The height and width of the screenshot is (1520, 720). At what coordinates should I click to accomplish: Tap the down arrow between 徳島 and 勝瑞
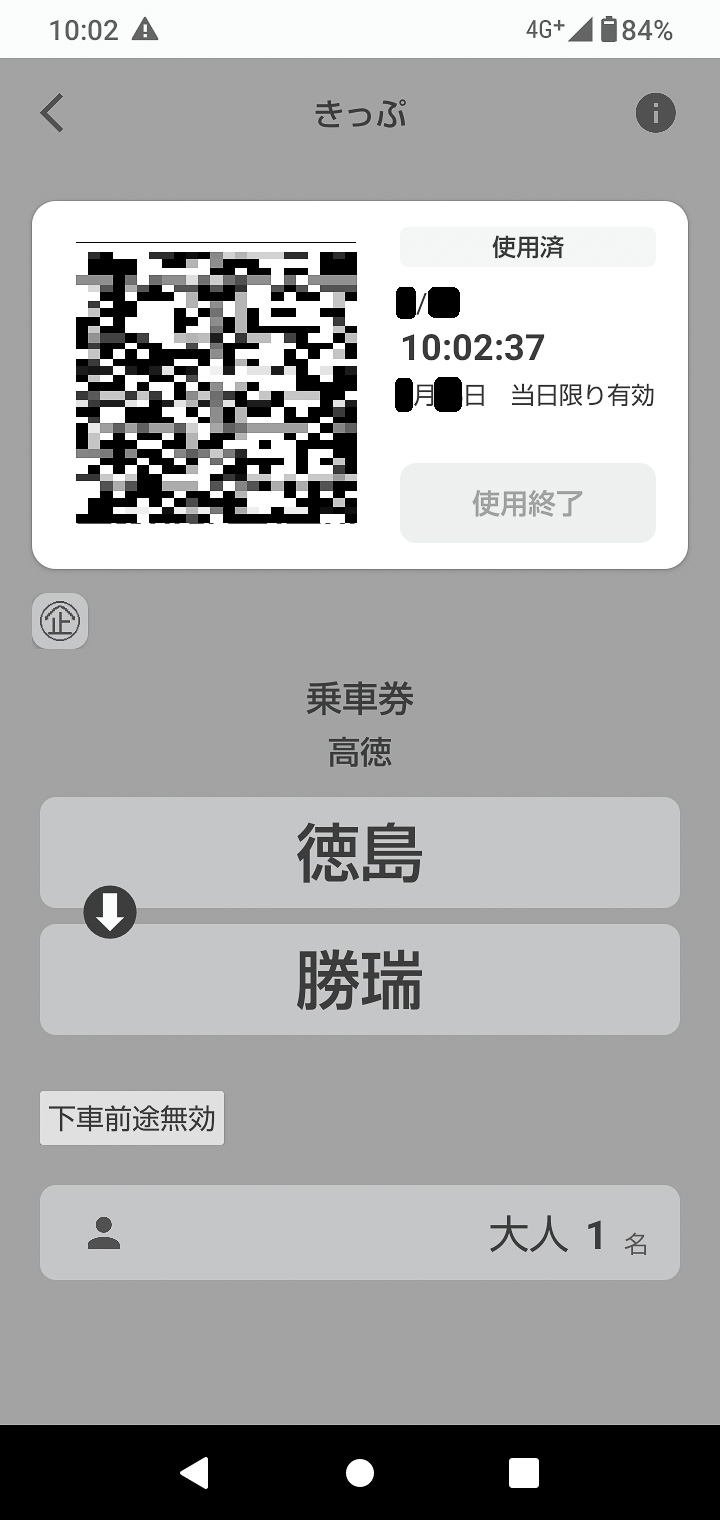(110, 912)
